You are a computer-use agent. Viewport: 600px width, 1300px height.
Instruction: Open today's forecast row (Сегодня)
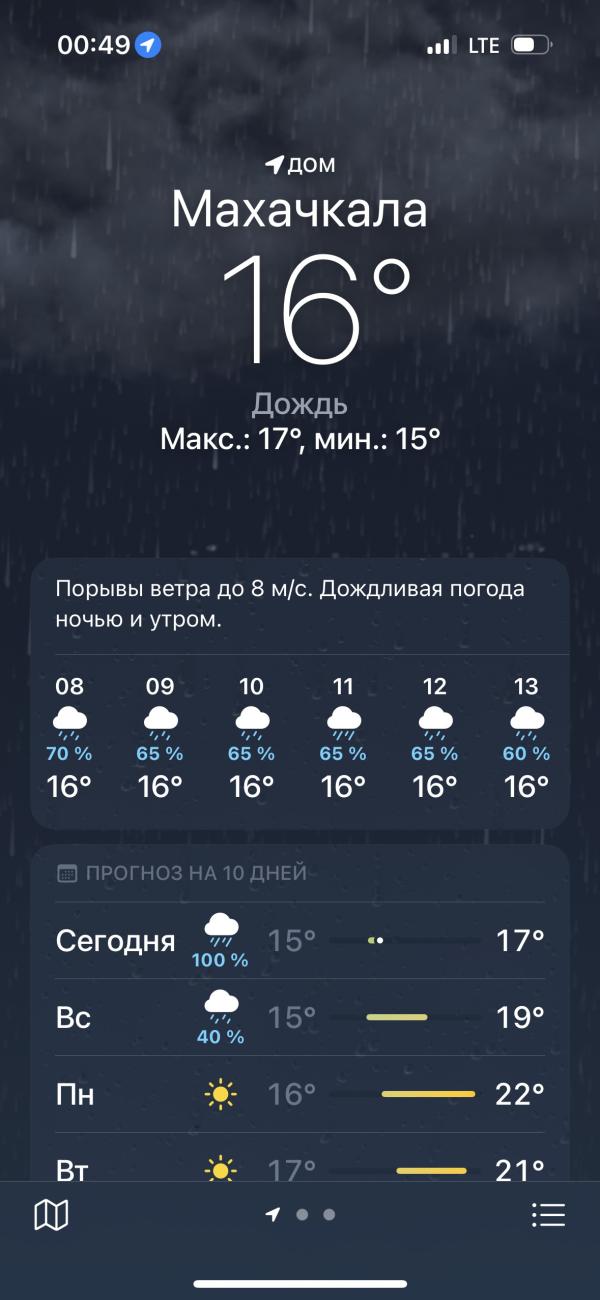tap(300, 941)
